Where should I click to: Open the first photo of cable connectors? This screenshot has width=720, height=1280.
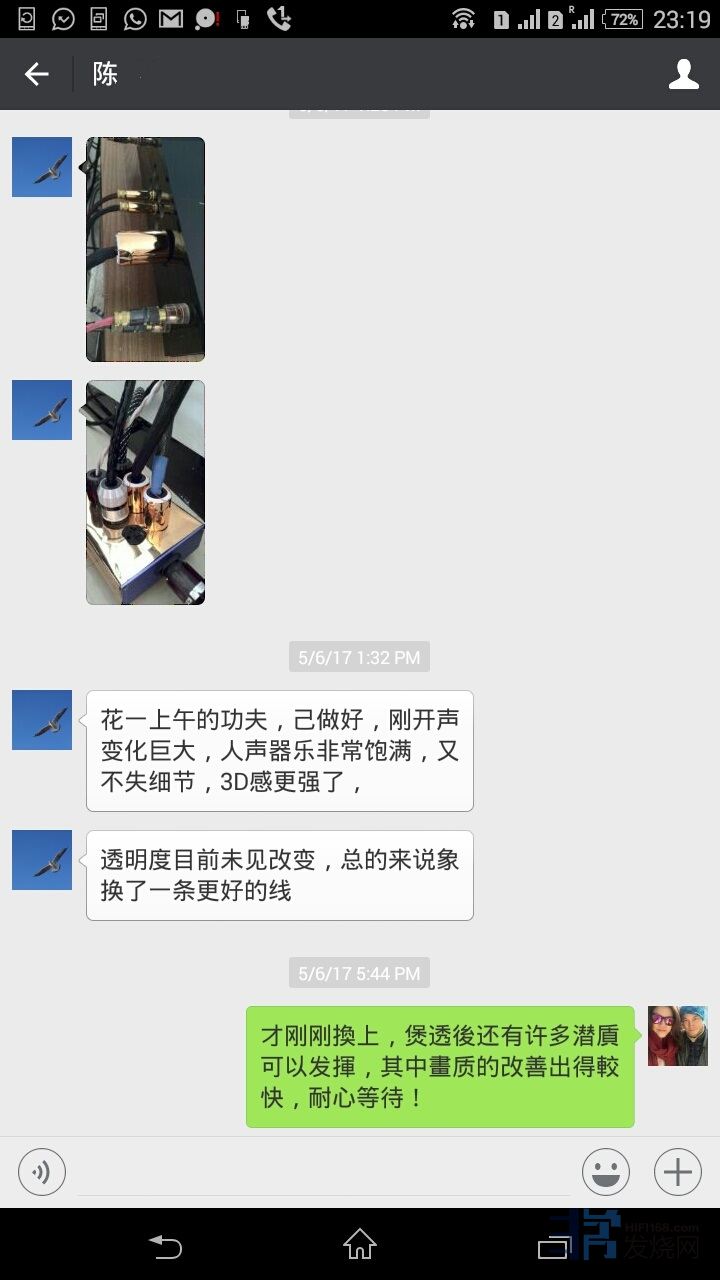(x=145, y=249)
